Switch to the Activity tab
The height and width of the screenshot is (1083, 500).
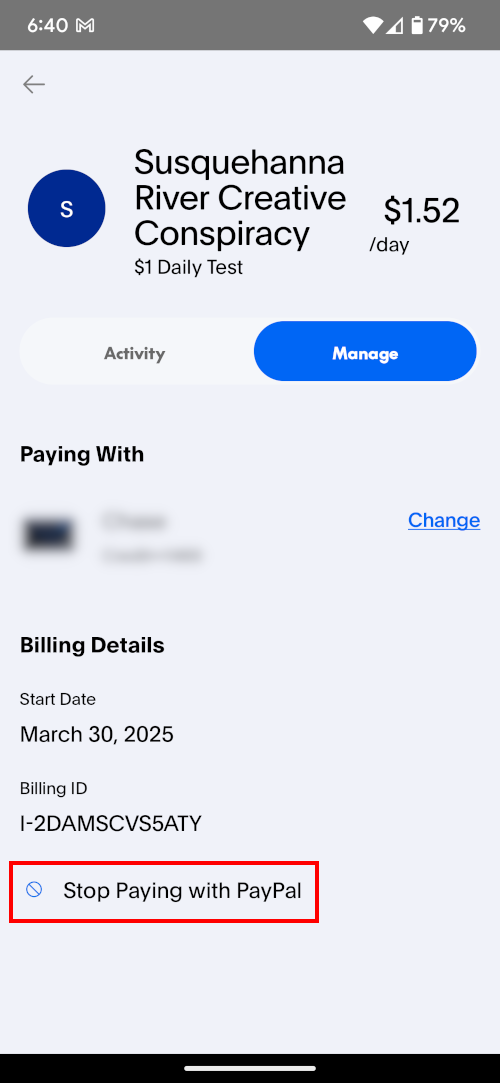[x=135, y=354]
